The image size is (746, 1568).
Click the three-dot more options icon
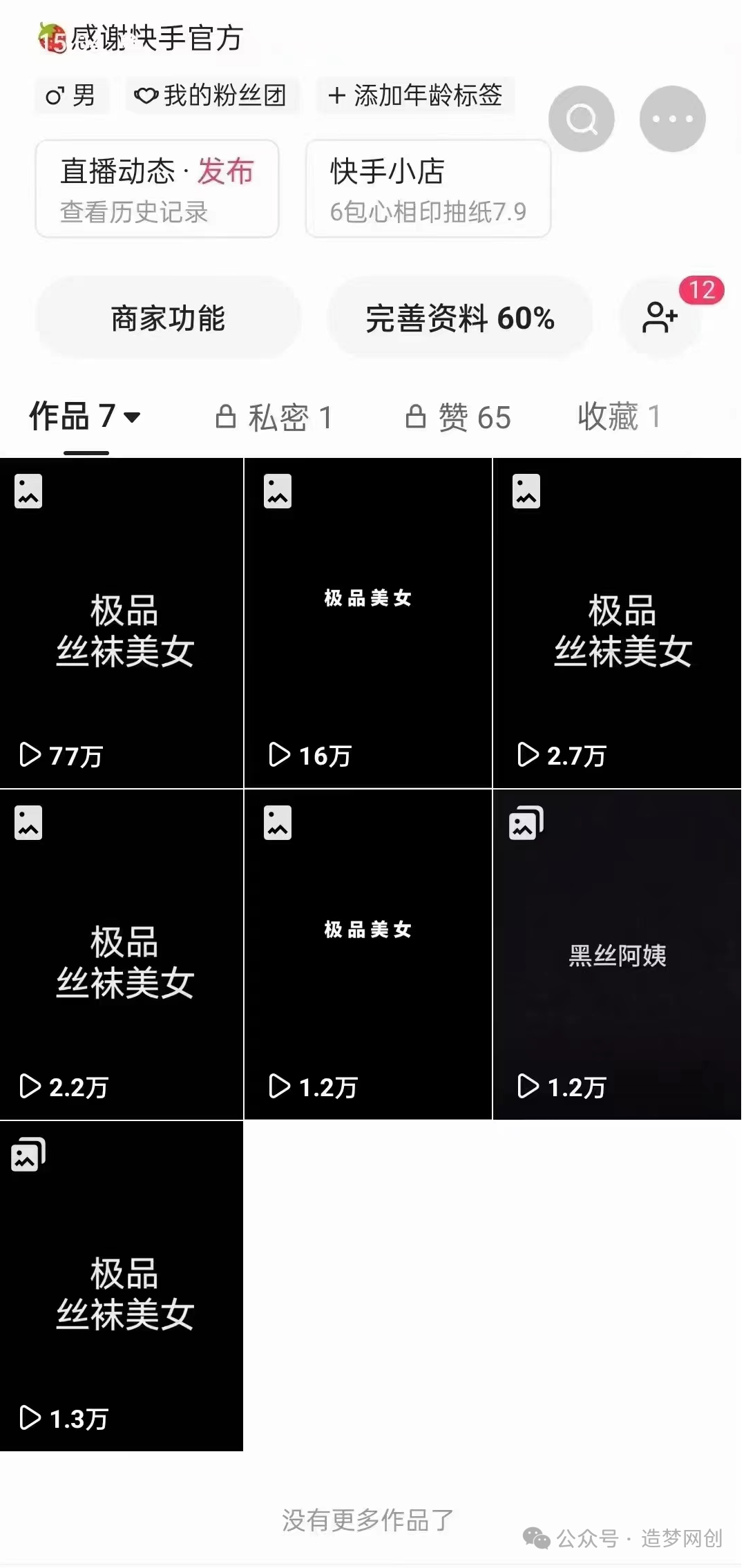point(673,118)
